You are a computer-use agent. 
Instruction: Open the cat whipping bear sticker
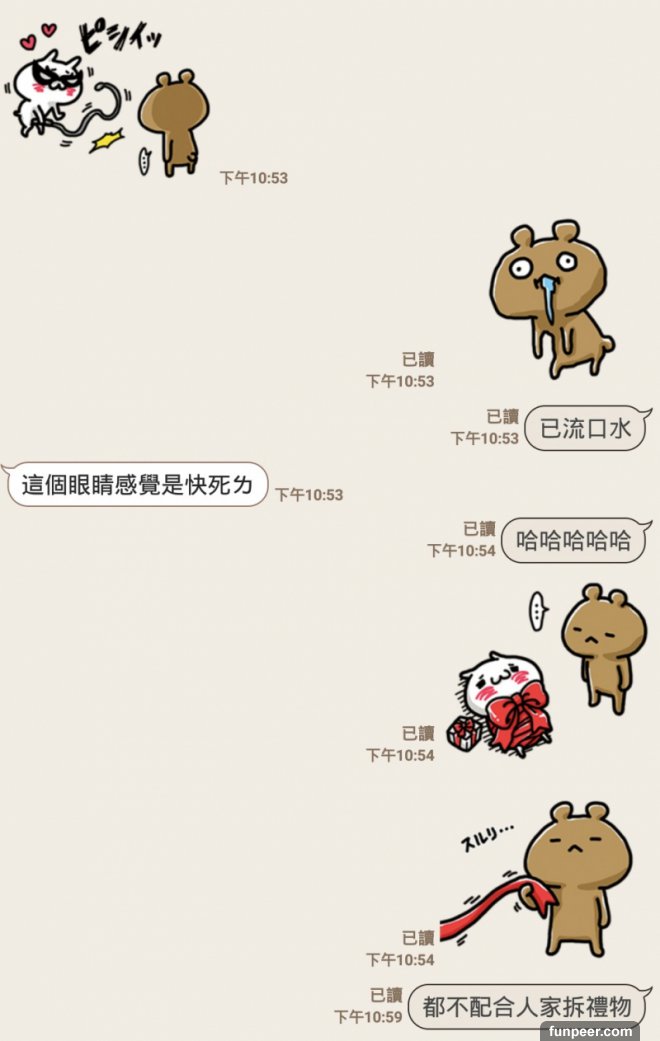click(x=110, y=105)
